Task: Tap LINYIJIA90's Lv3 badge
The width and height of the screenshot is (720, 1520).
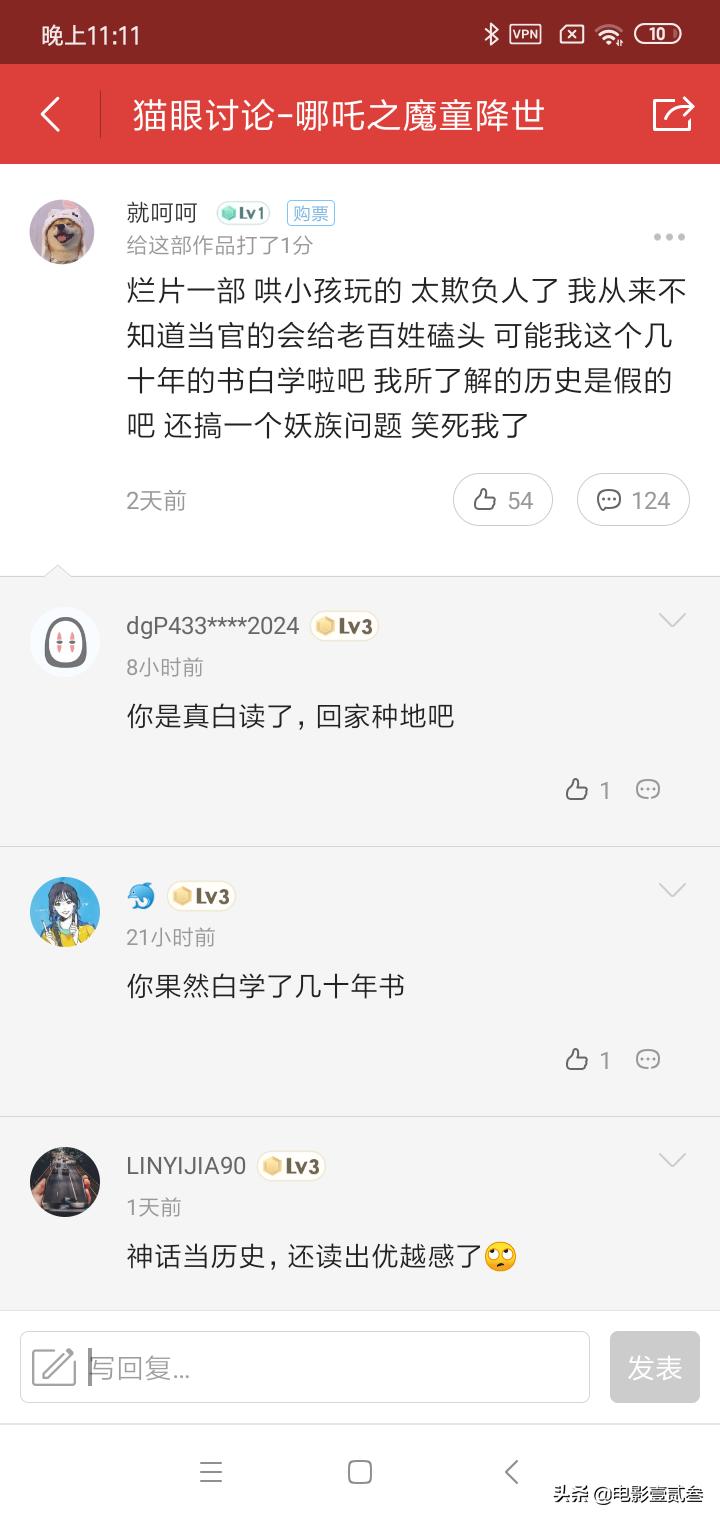Action: pos(291,1166)
